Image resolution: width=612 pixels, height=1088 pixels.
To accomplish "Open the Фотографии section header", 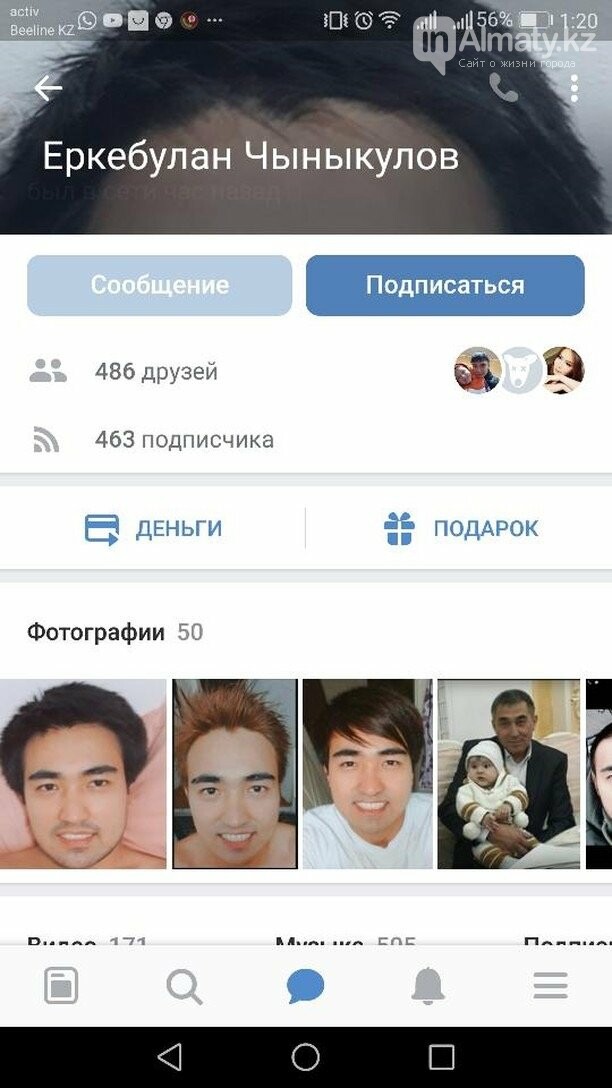I will (96, 632).
